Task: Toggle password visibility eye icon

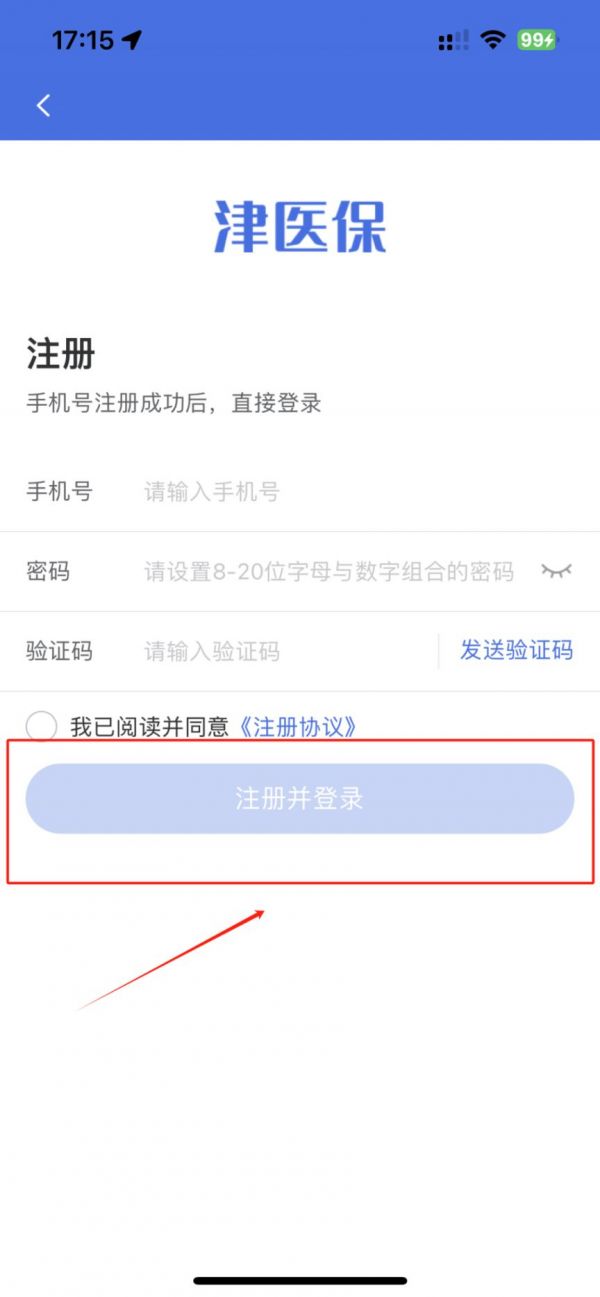Action: [x=557, y=571]
